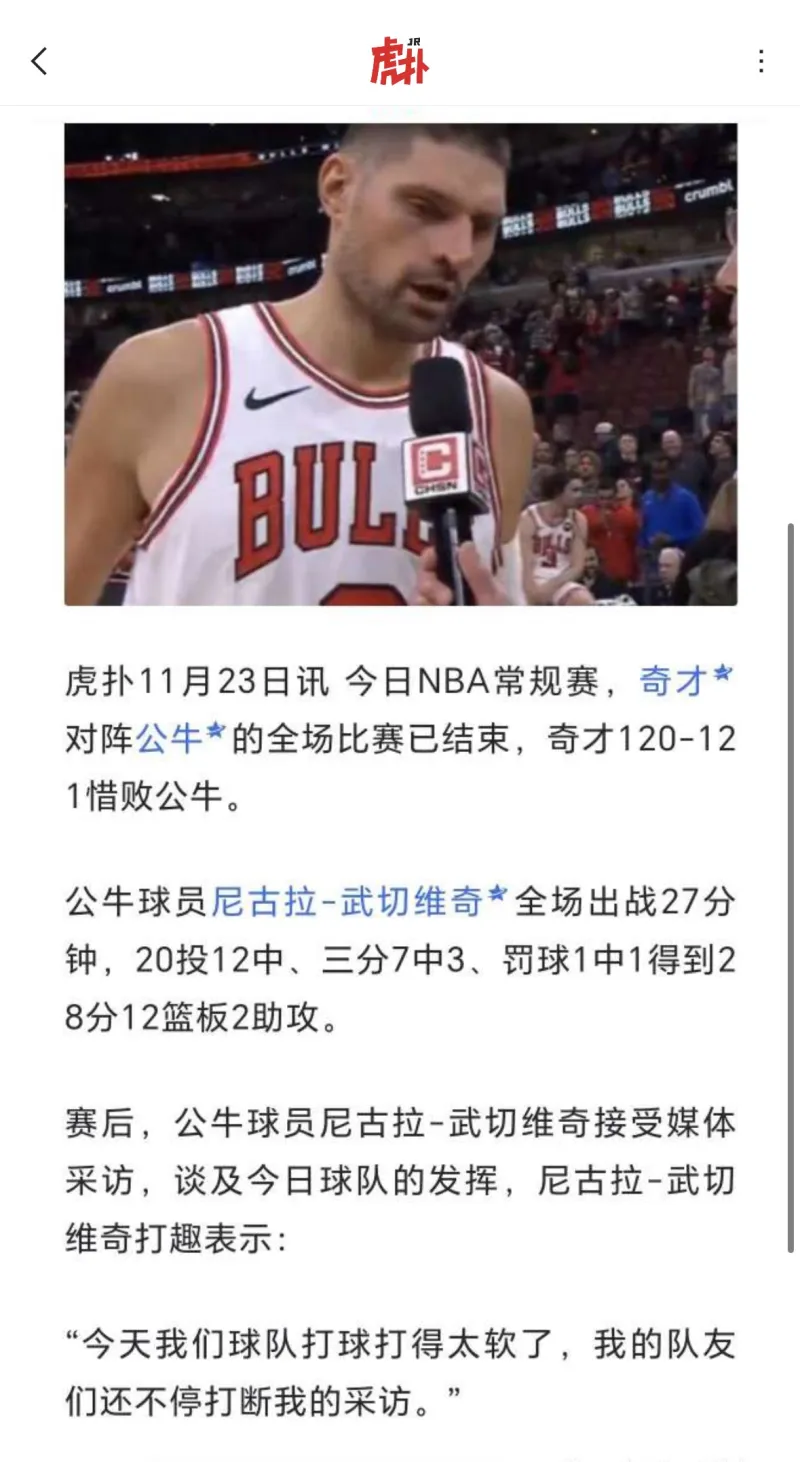The image size is (800, 1462).
Task: Go back using the top-left arrow
Action: pyautogui.click(x=39, y=62)
